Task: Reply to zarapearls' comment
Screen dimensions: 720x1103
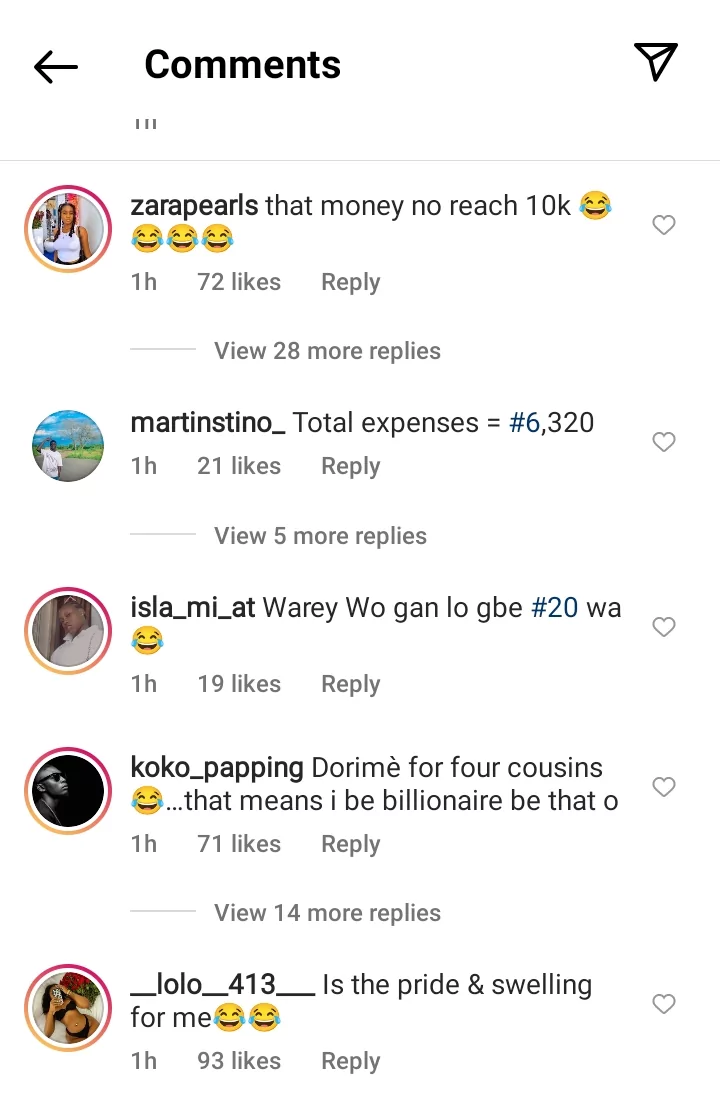Action: [350, 283]
